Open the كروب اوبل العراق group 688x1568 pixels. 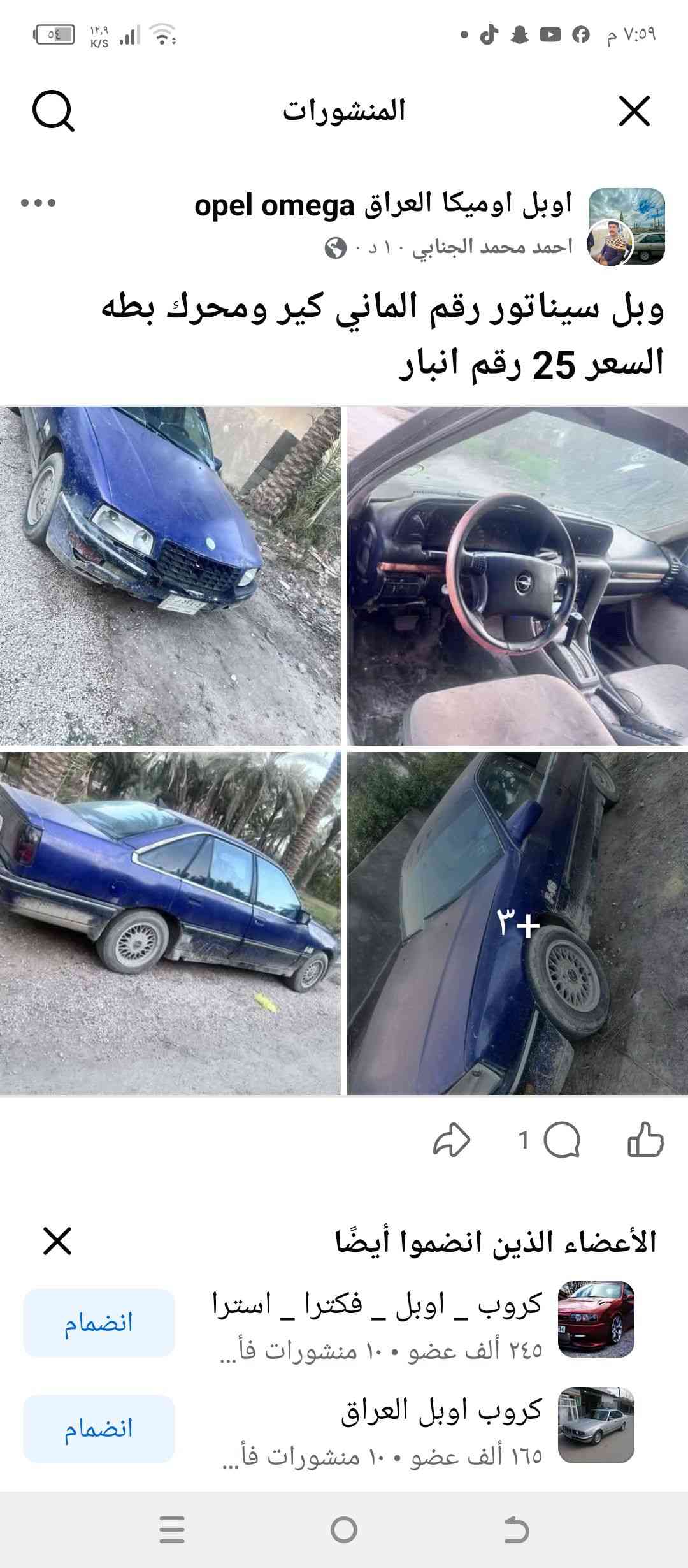pos(441,1411)
